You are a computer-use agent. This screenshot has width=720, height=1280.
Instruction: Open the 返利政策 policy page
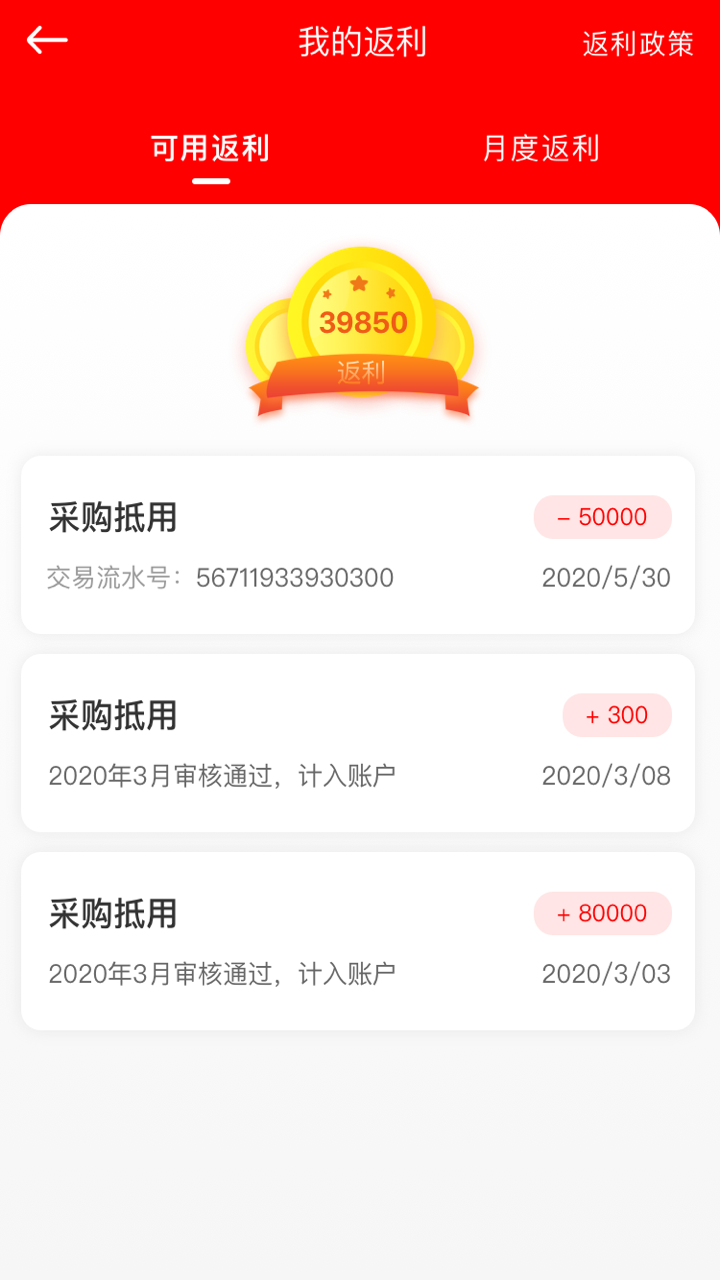tap(637, 45)
